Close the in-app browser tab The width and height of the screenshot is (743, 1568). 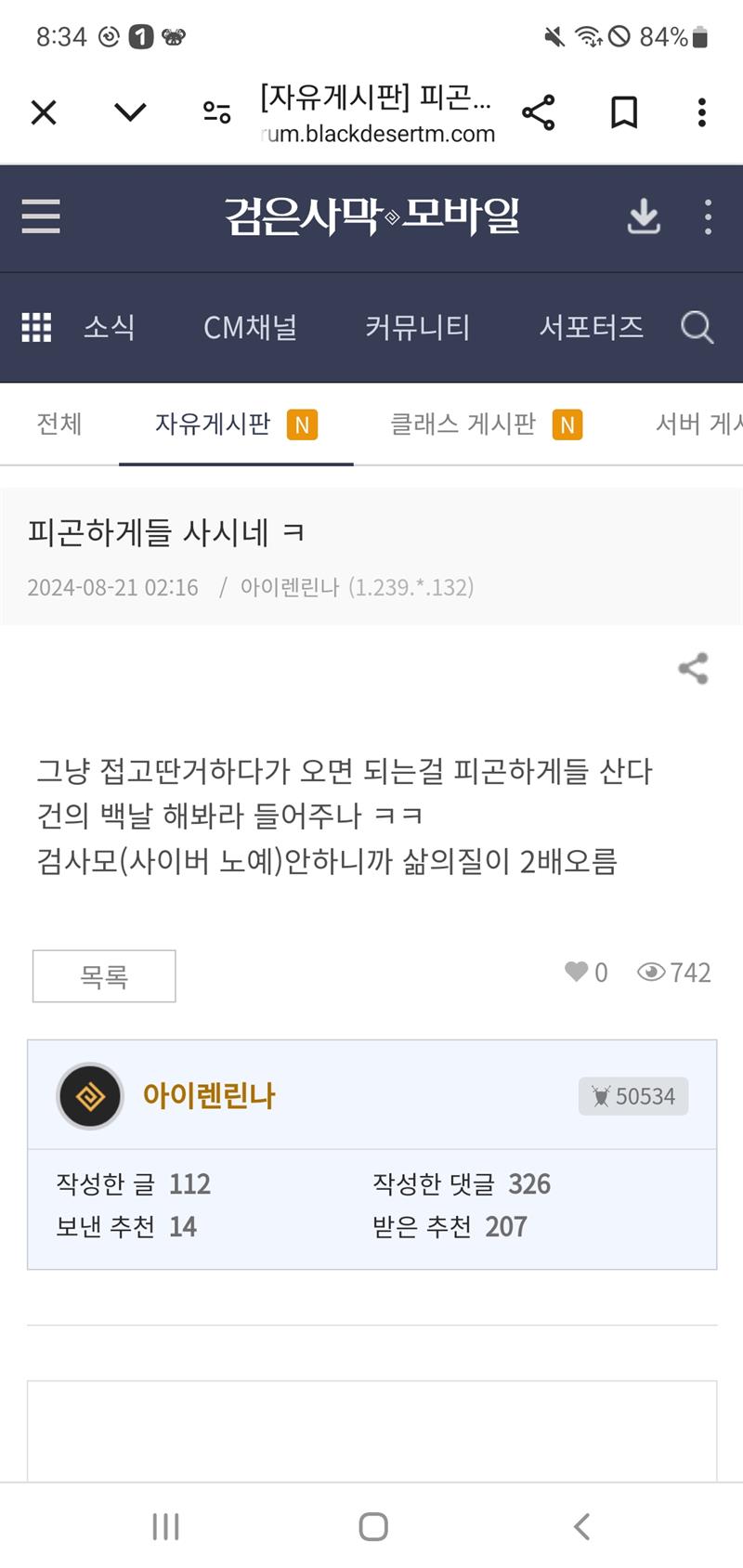coord(44,112)
